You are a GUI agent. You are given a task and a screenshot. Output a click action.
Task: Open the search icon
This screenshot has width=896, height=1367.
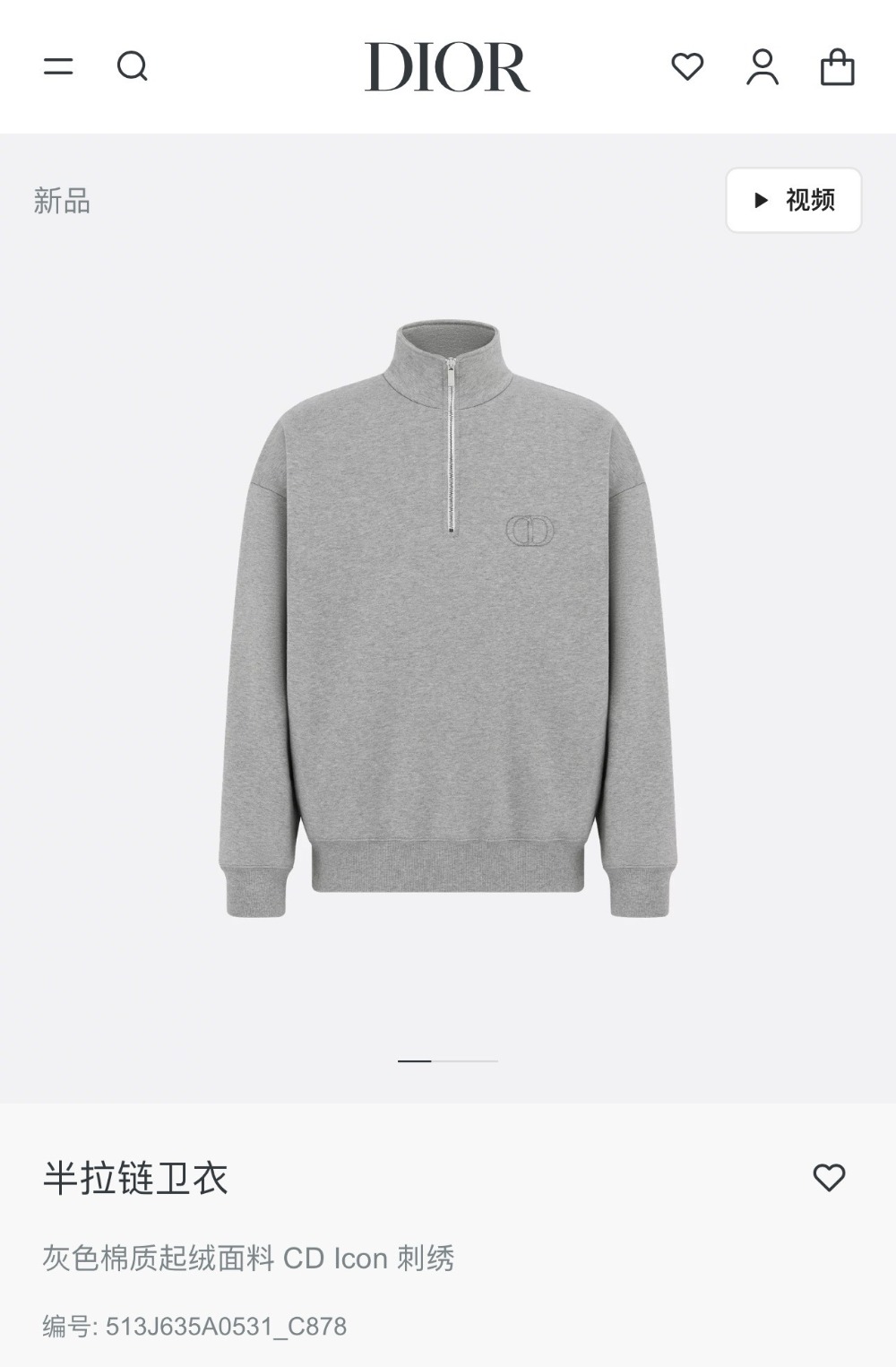click(133, 66)
